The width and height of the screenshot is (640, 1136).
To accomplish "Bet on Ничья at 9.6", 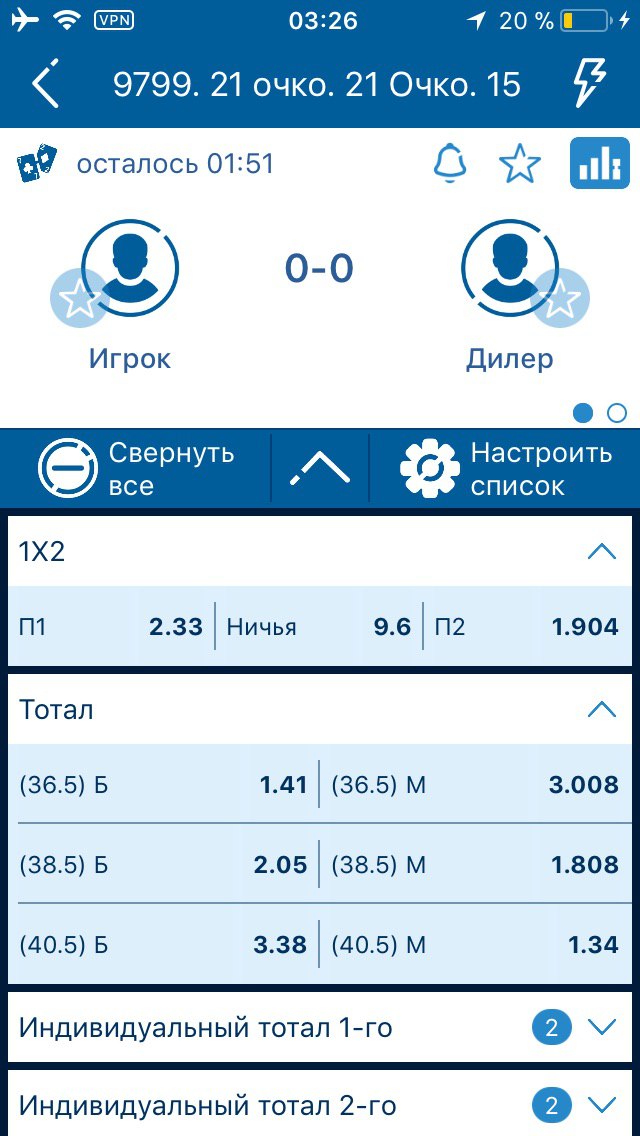I will coord(318,627).
